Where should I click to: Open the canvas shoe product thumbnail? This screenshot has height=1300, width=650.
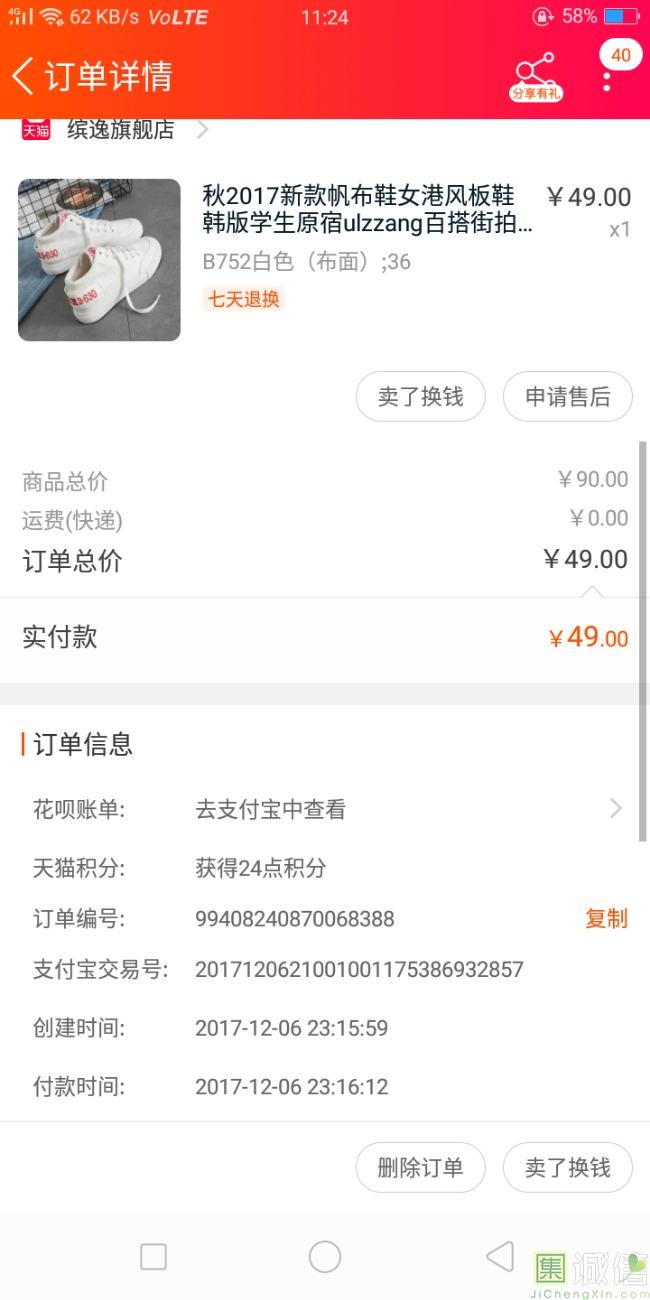pyautogui.click(x=99, y=260)
